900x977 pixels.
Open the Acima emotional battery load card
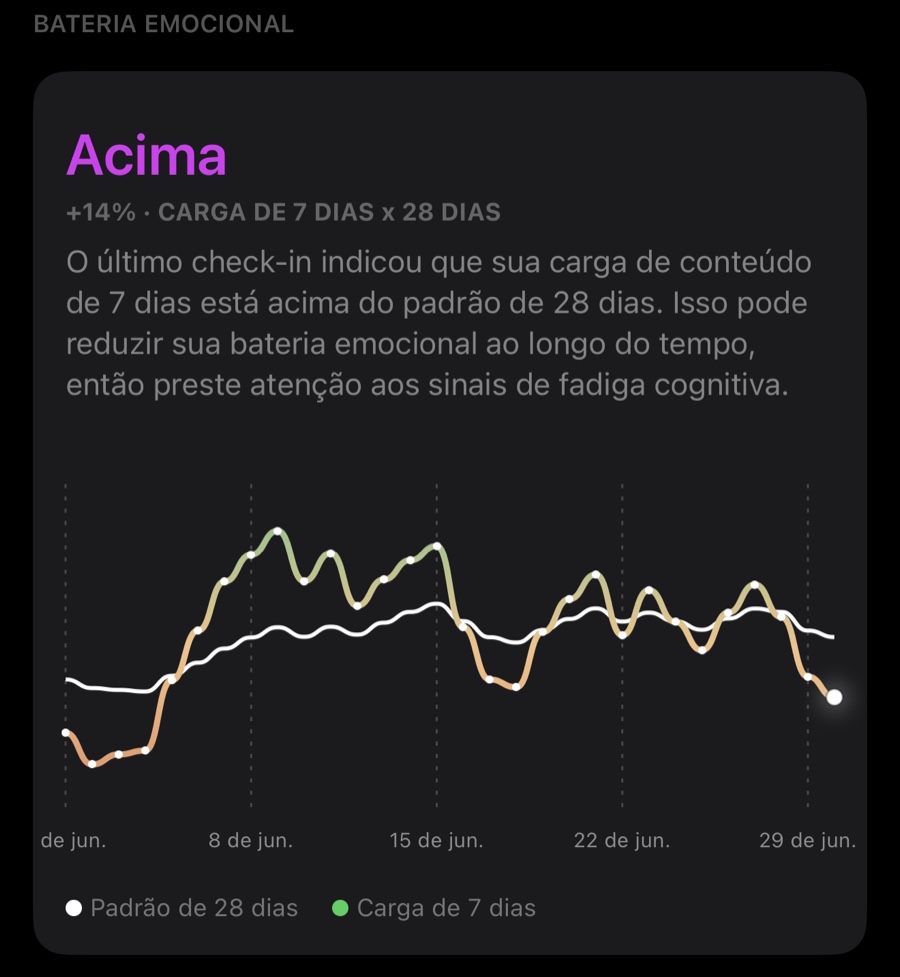coord(449,512)
